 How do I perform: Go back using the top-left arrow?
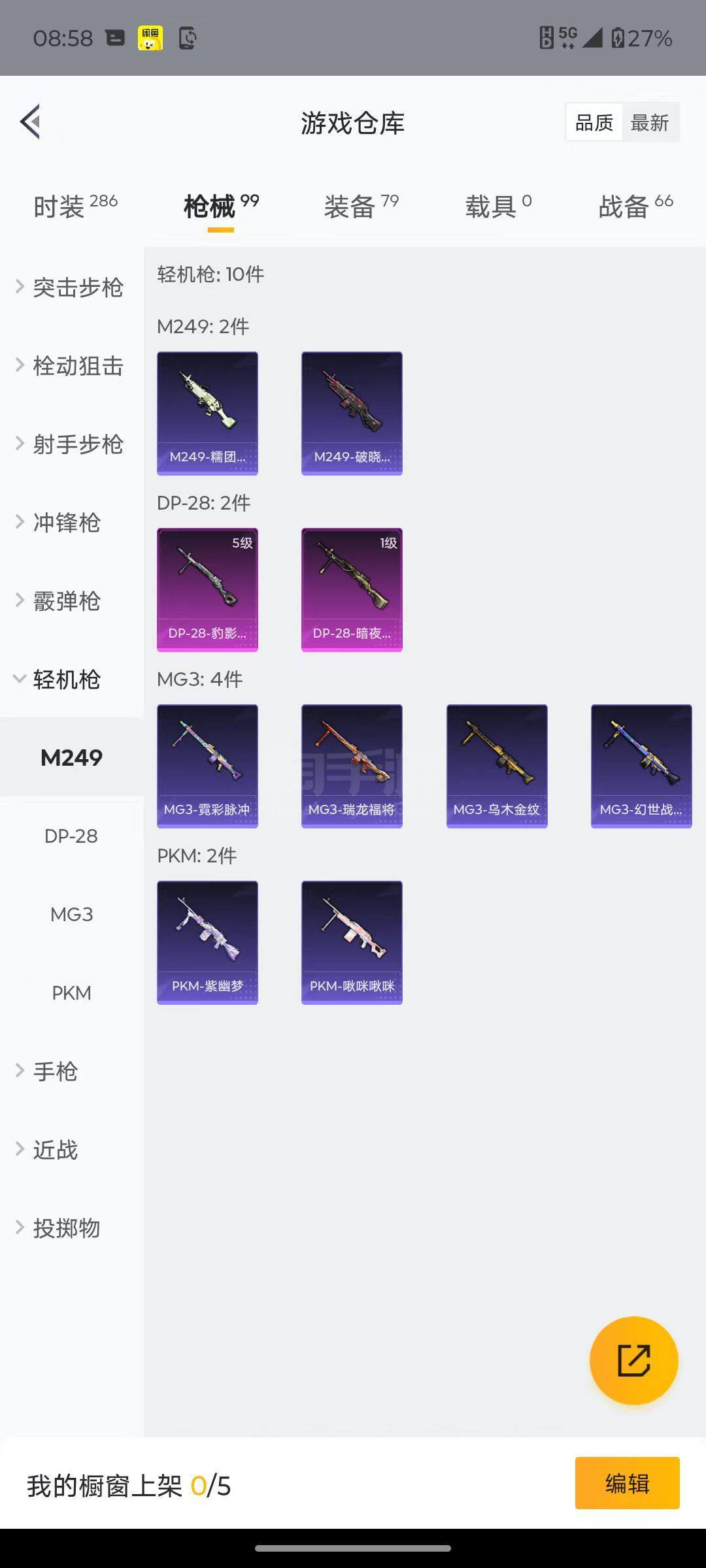coord(30,122)
